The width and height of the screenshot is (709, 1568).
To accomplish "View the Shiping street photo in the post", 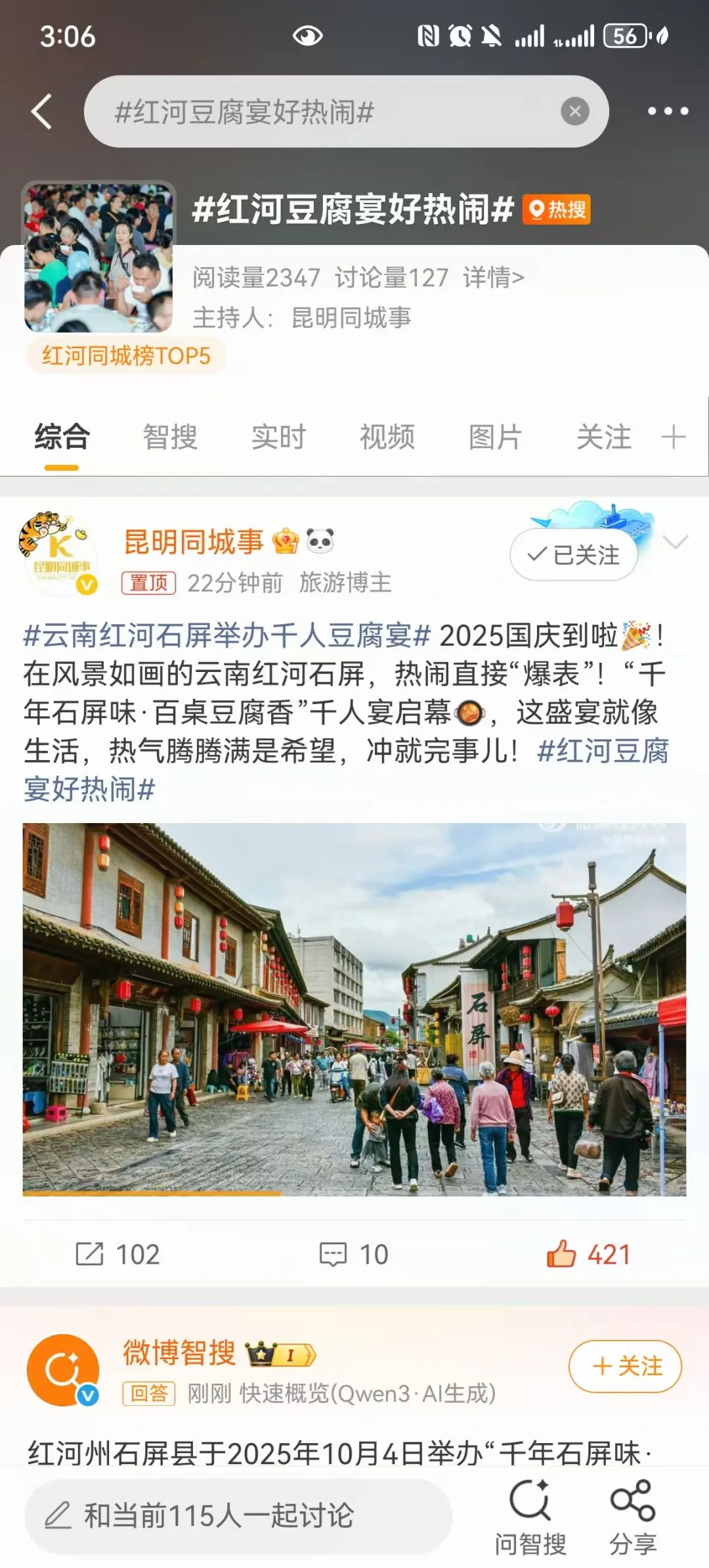I will click(354, 1008).
